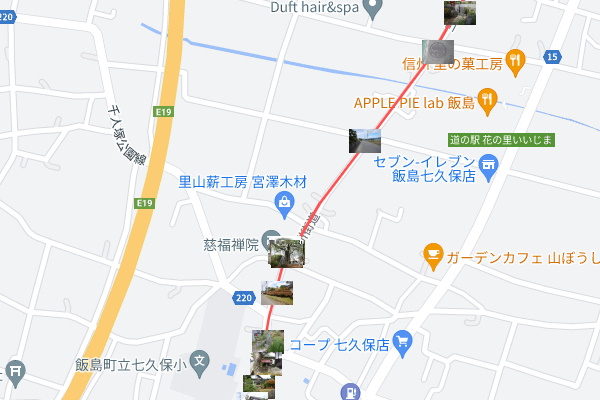Open the Duft hair&spa map marker

[373, 8]
